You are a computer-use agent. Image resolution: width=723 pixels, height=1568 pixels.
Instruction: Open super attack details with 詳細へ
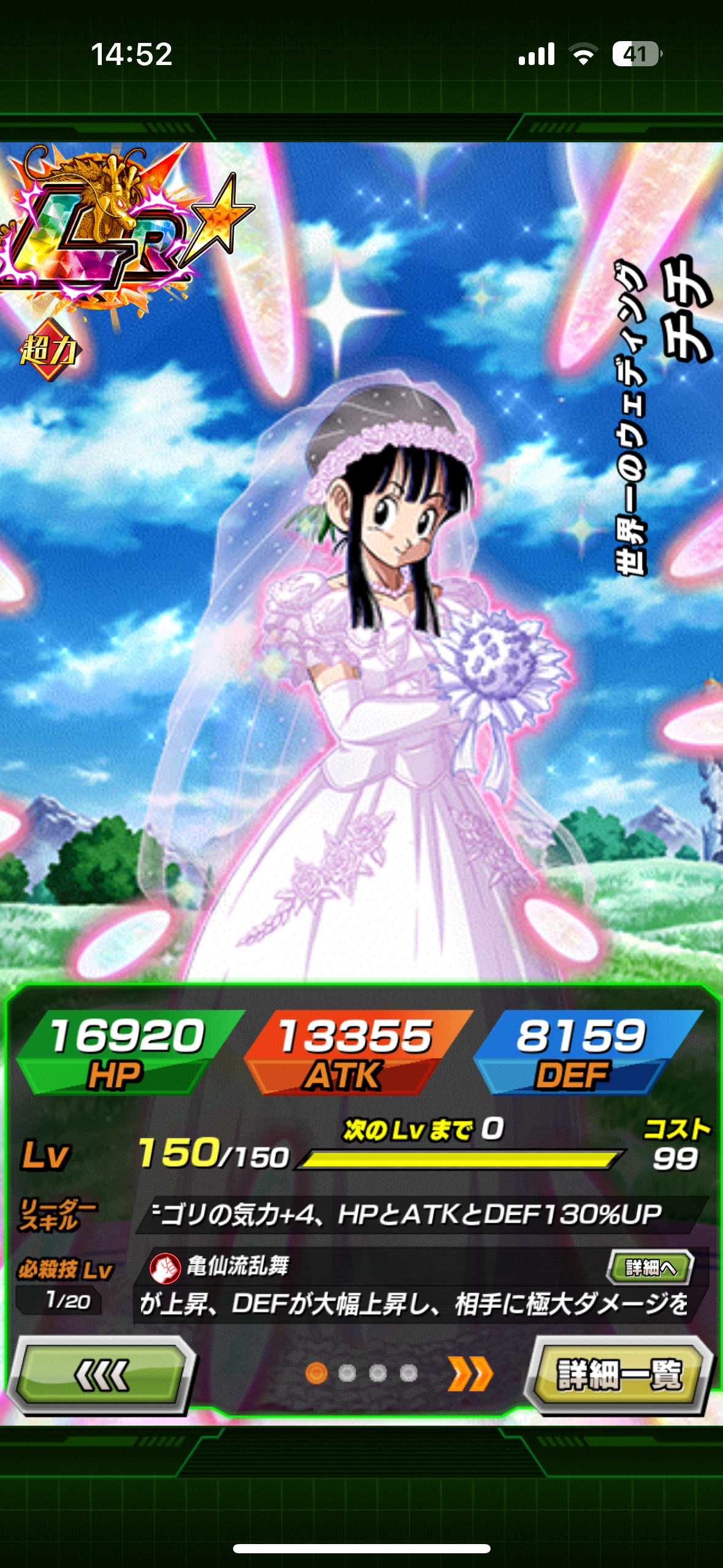coord(650,1267)
